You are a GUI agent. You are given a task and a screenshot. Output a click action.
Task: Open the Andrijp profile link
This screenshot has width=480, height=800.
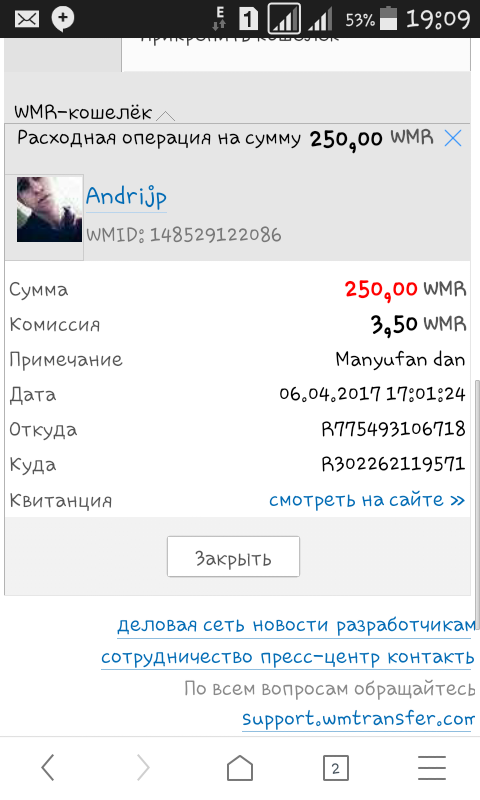pyautogui.click(x=126, y=197)
